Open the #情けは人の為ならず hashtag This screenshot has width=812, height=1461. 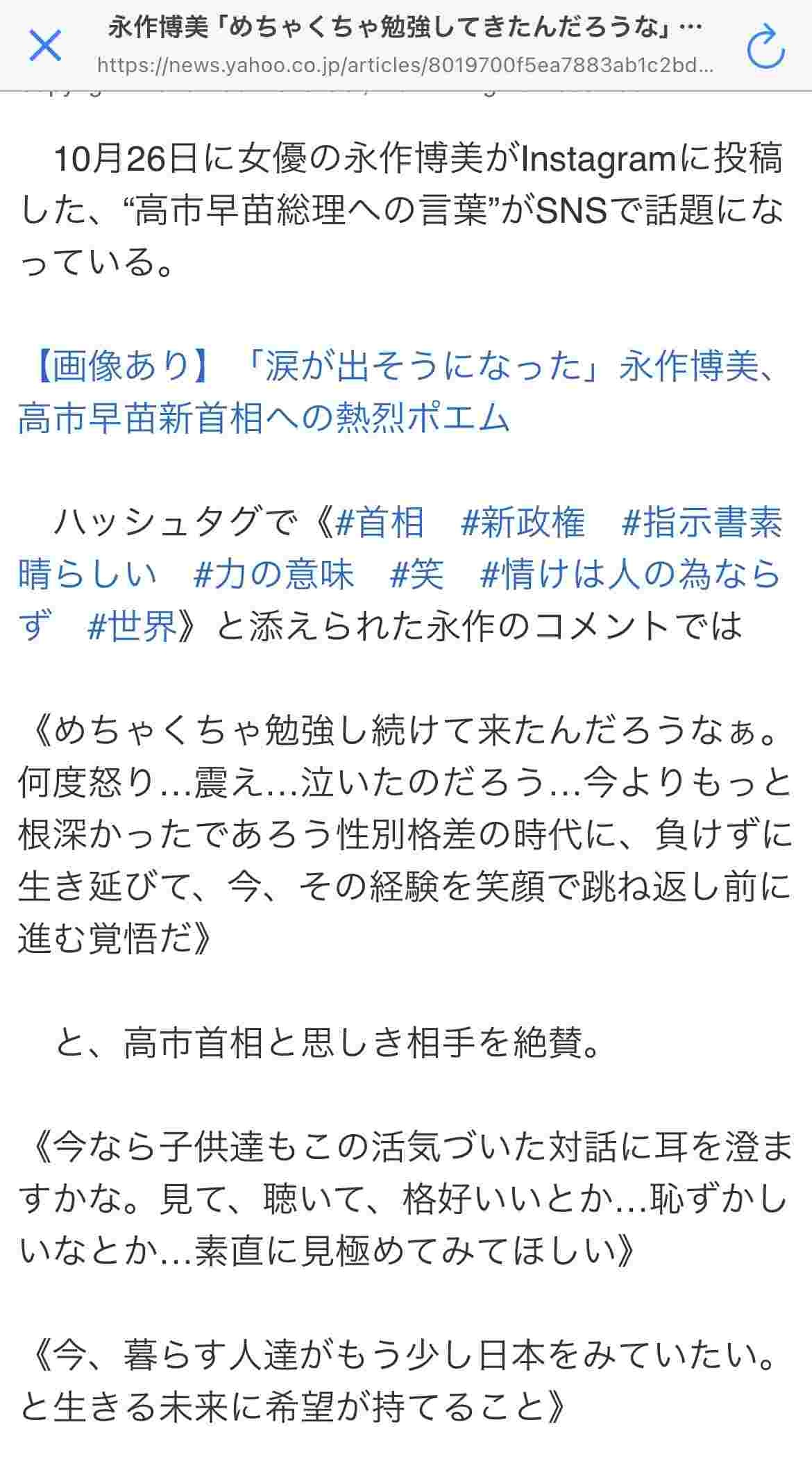(x=630, y=575)
